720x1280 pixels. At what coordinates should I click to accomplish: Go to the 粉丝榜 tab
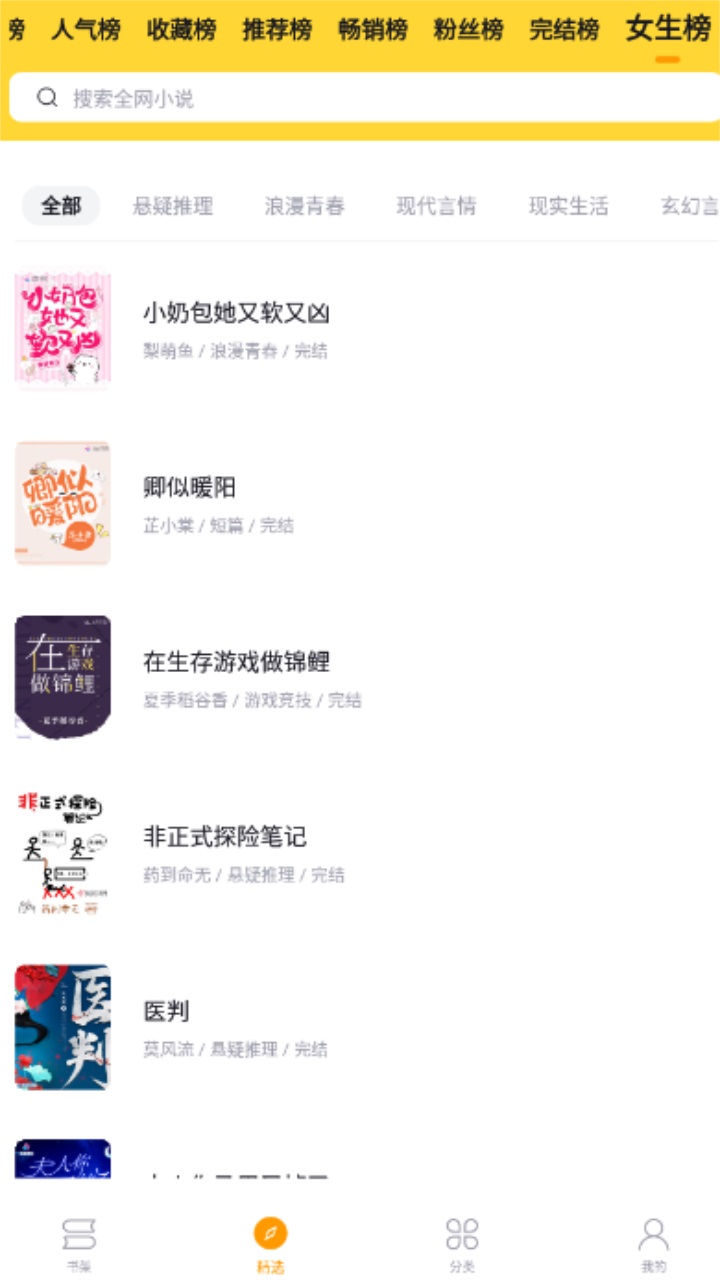click(x=468, y=30)
